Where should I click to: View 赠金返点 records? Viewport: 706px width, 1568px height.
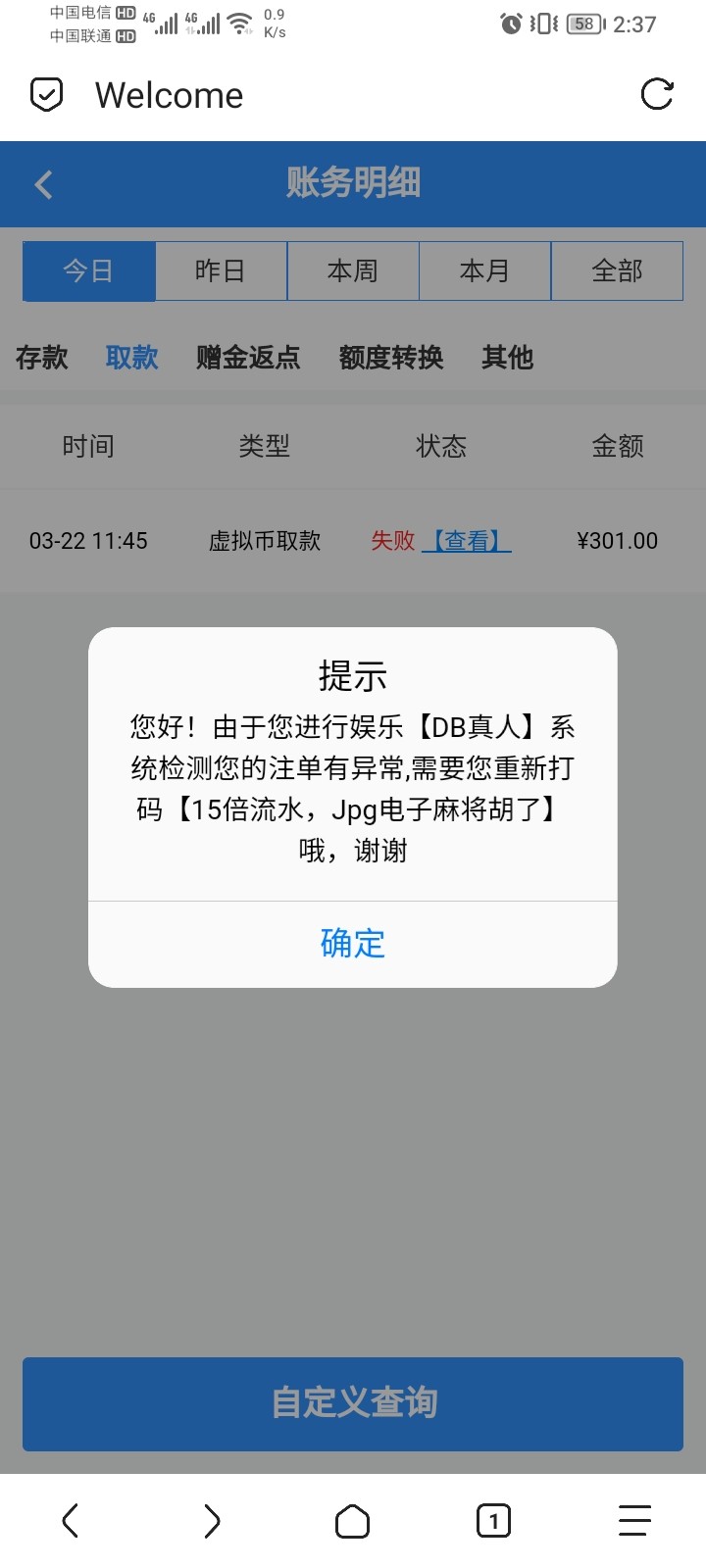click(x=248, y=358)
